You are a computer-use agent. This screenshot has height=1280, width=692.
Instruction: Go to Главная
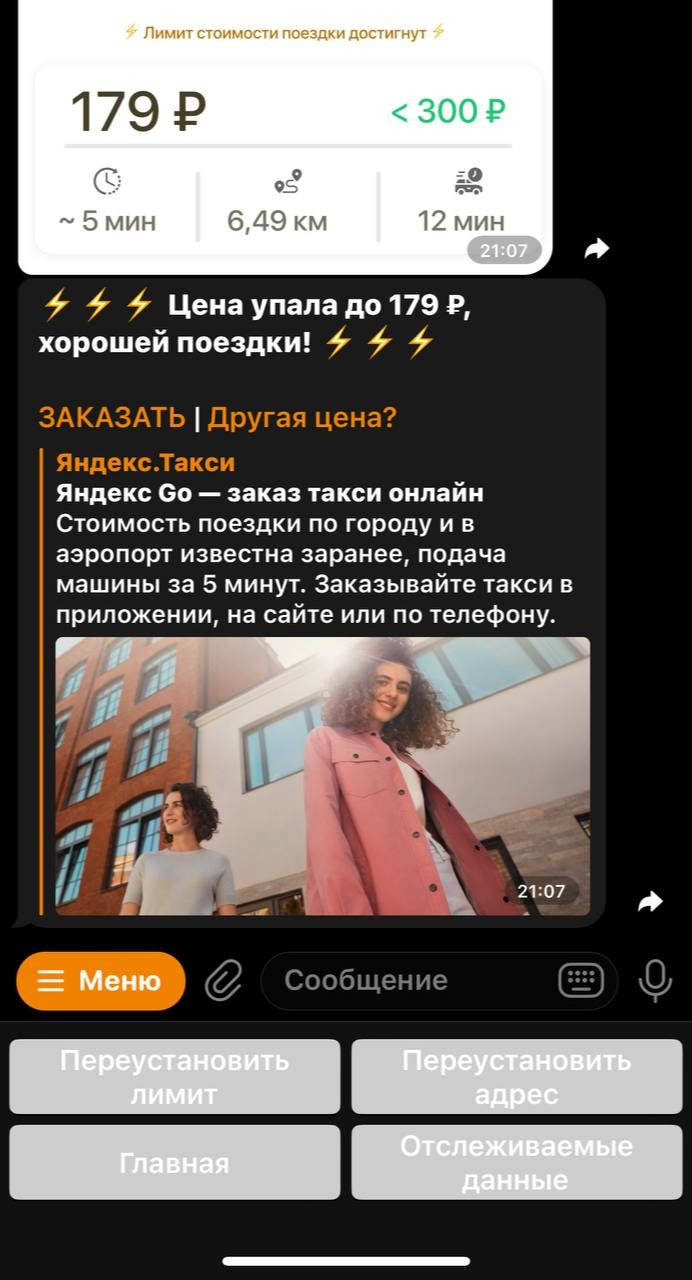[175, 1163]
